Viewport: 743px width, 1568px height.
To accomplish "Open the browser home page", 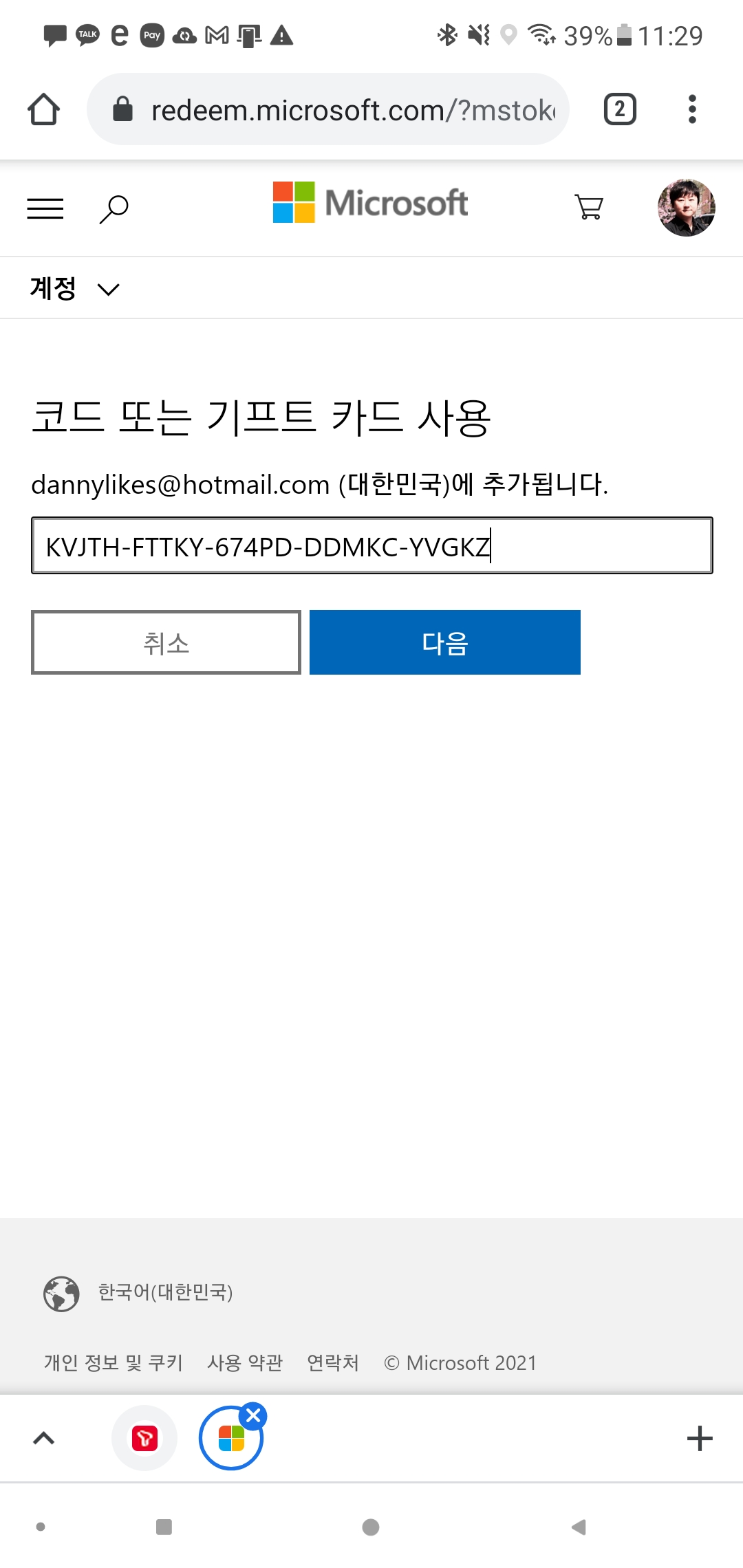I will [x=43, y=109].
